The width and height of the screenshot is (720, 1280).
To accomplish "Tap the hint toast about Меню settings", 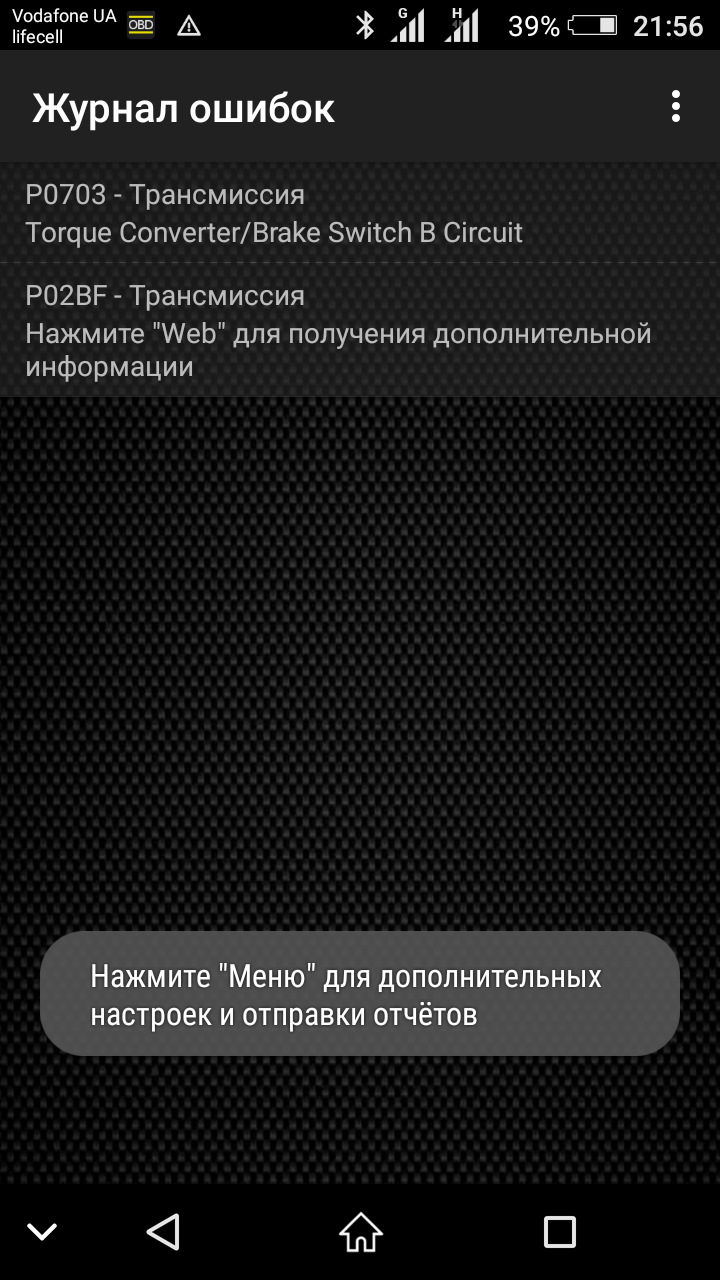I will [x=360, y=993].
